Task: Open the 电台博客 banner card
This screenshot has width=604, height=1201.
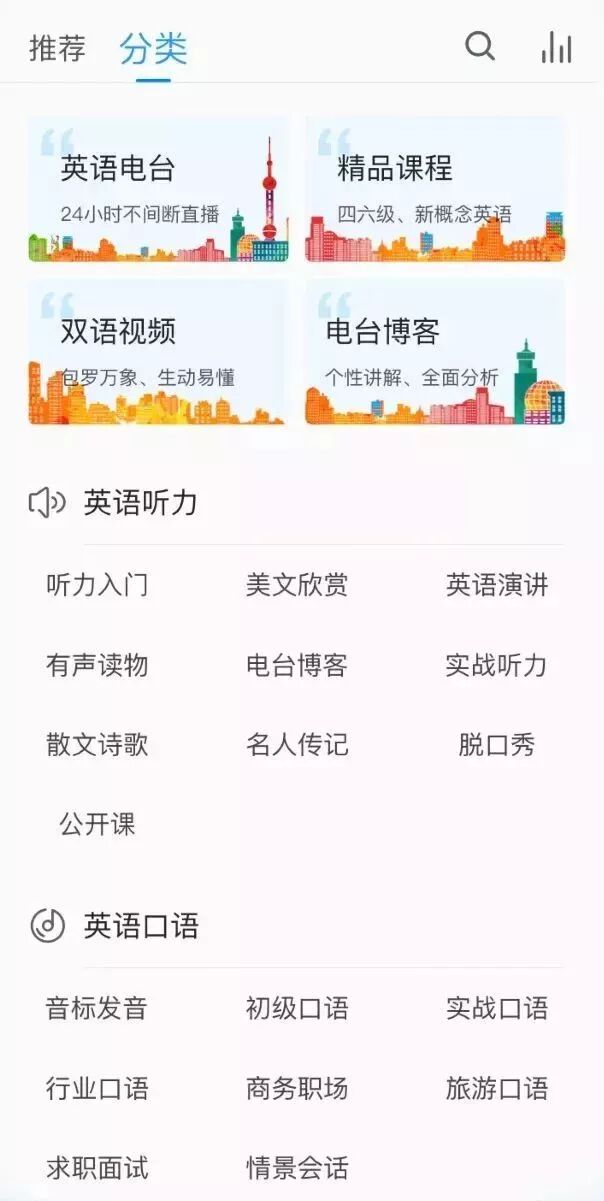Action: [x=435, y=352]
